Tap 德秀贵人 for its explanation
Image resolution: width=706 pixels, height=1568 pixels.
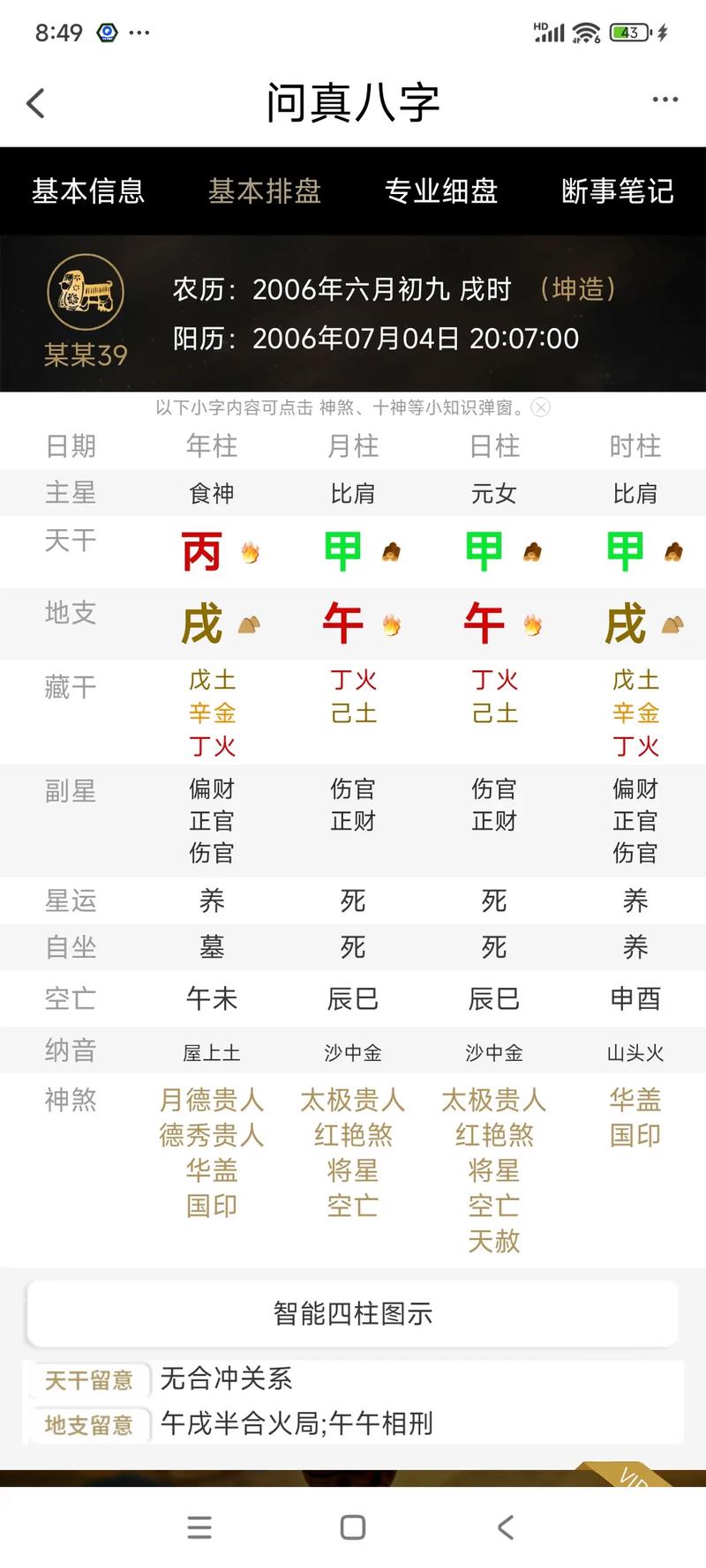click(x=212, y=1135)
